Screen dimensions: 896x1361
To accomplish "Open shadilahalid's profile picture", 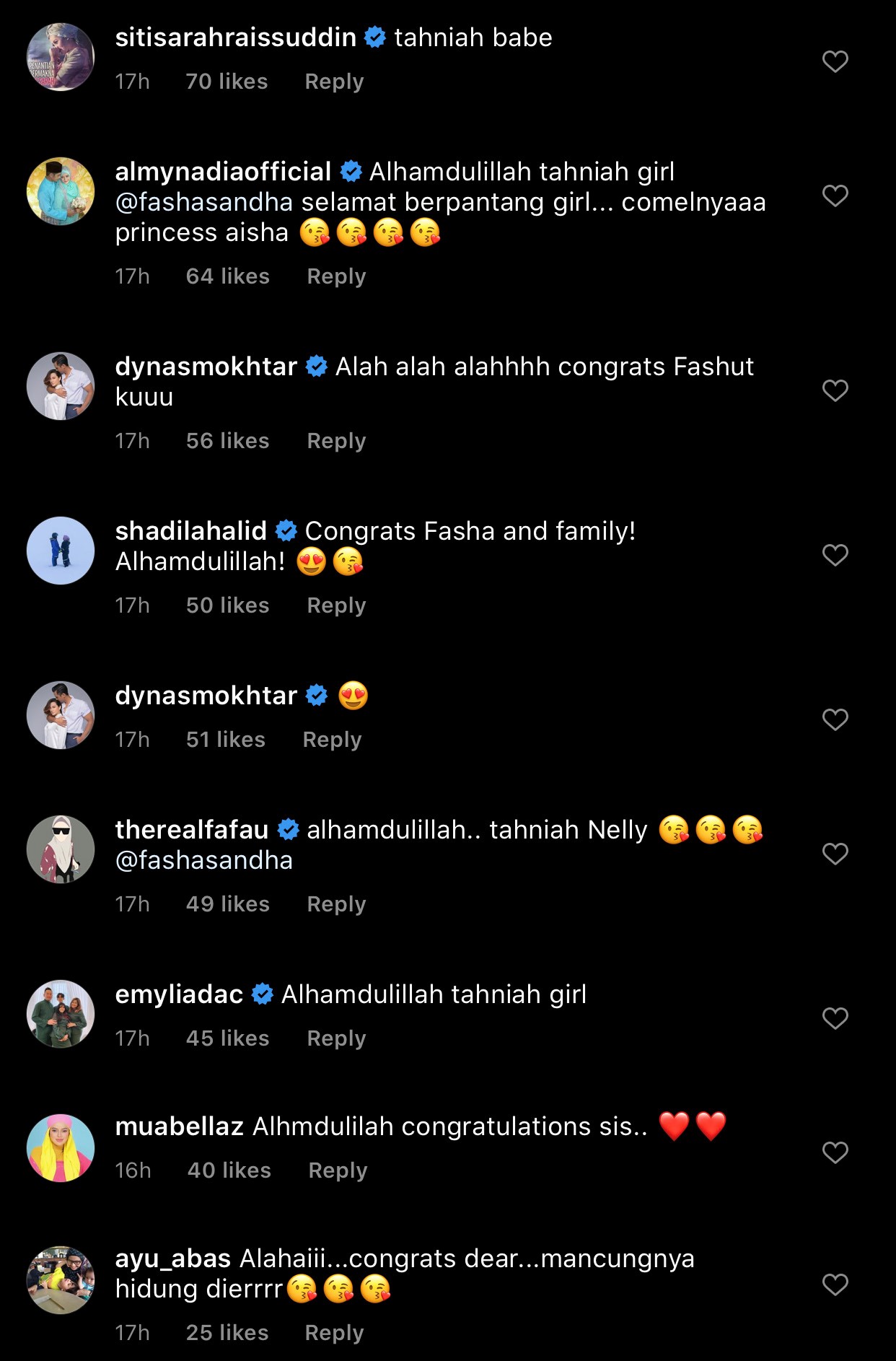I will [61, 551].
